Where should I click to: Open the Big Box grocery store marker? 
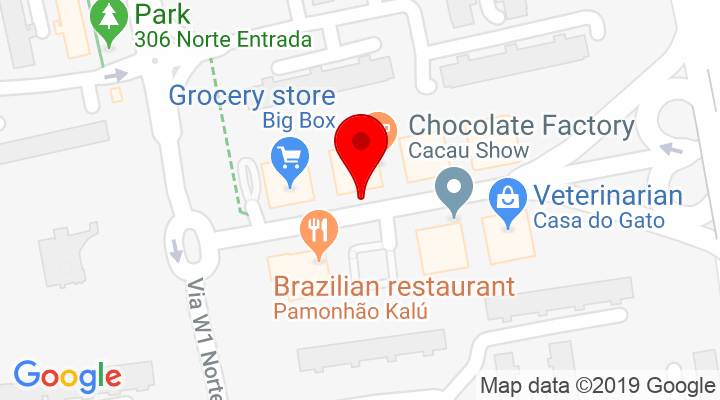click(290, 158)
